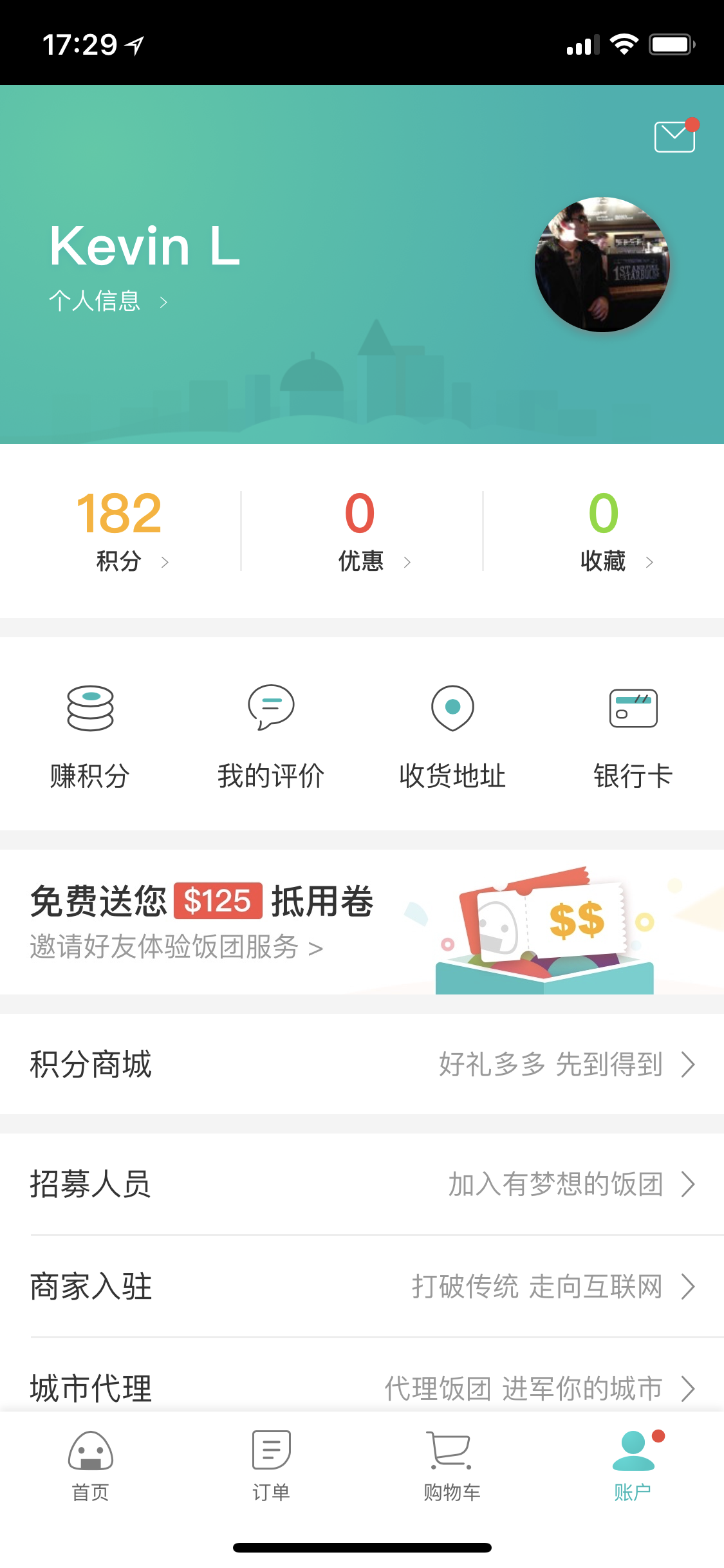This screenshot has height=1568, width=724.
Task: Open the messages envelope icon
Action: click(x=674, y=136)
